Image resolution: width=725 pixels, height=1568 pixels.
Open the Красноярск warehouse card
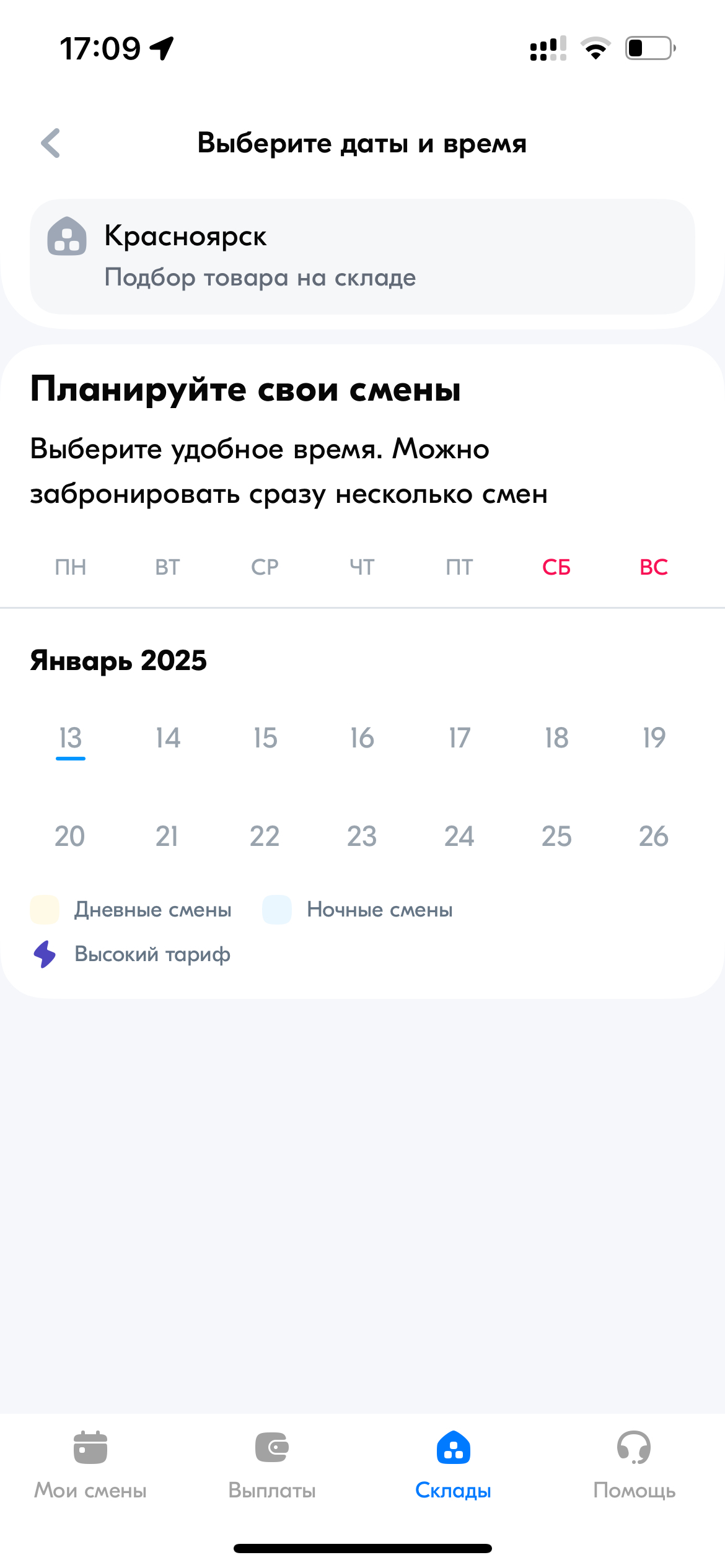tap(362, 256)
